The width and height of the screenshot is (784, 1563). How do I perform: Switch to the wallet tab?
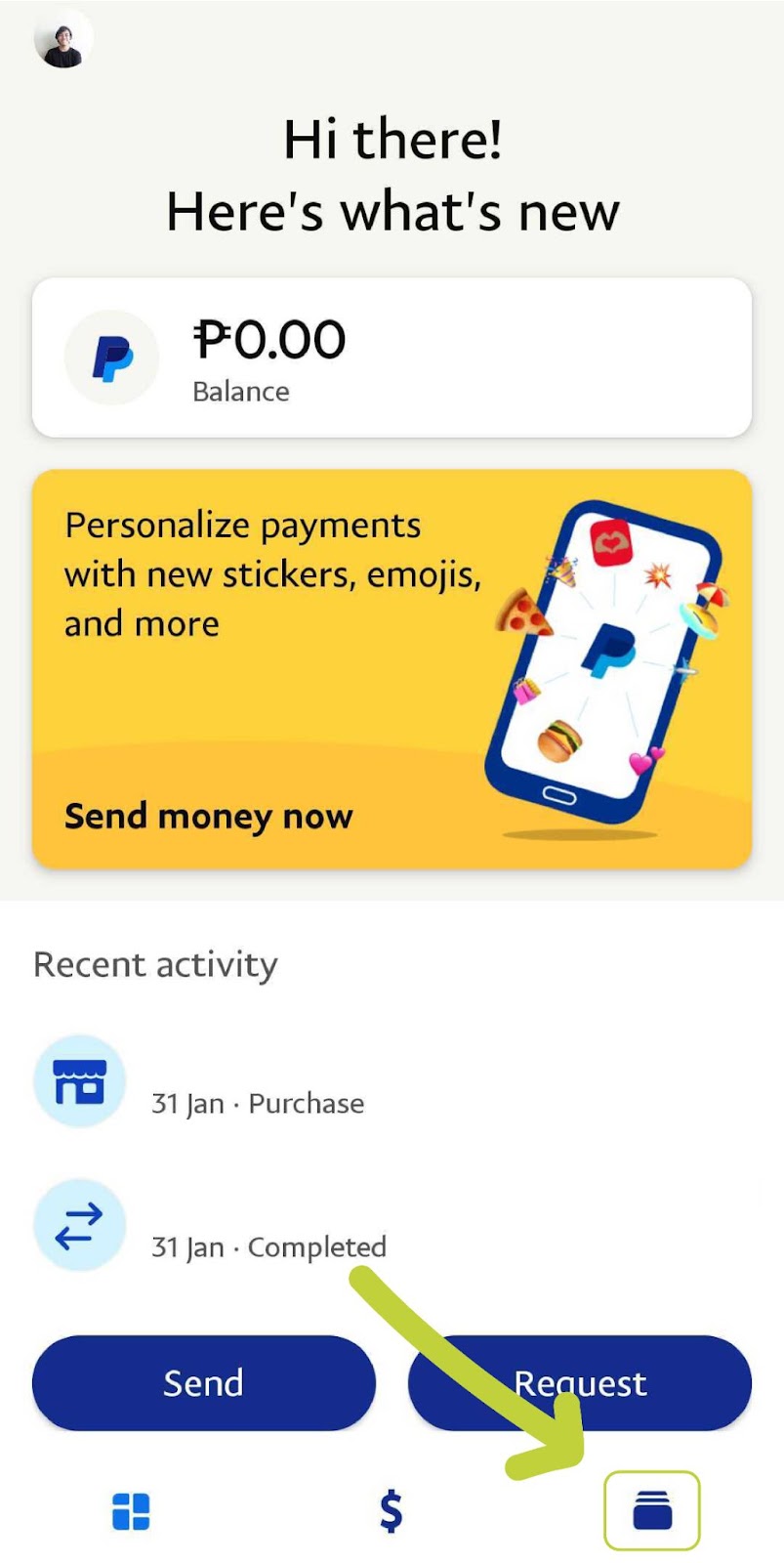point(652,1510)
